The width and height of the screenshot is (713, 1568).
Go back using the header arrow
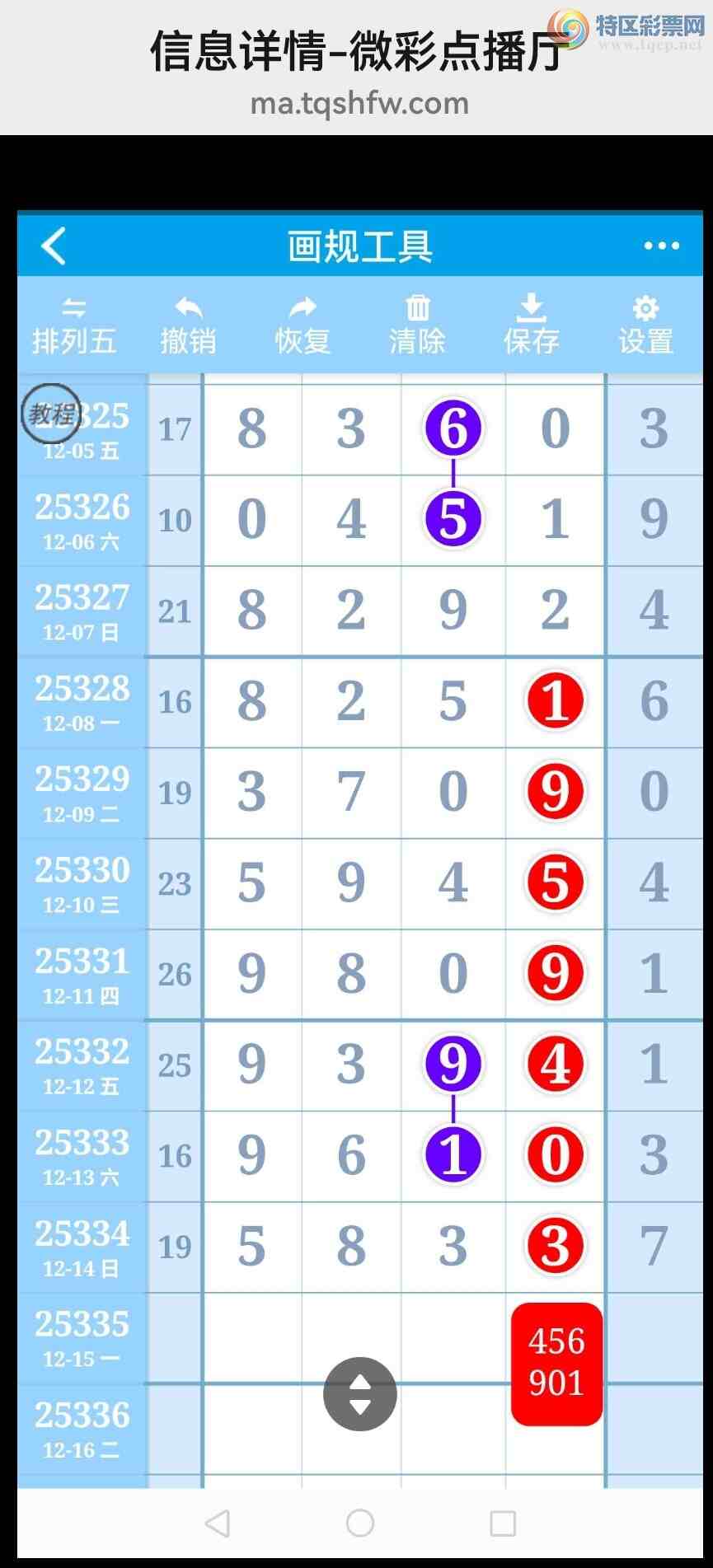[x=54, y=246]
